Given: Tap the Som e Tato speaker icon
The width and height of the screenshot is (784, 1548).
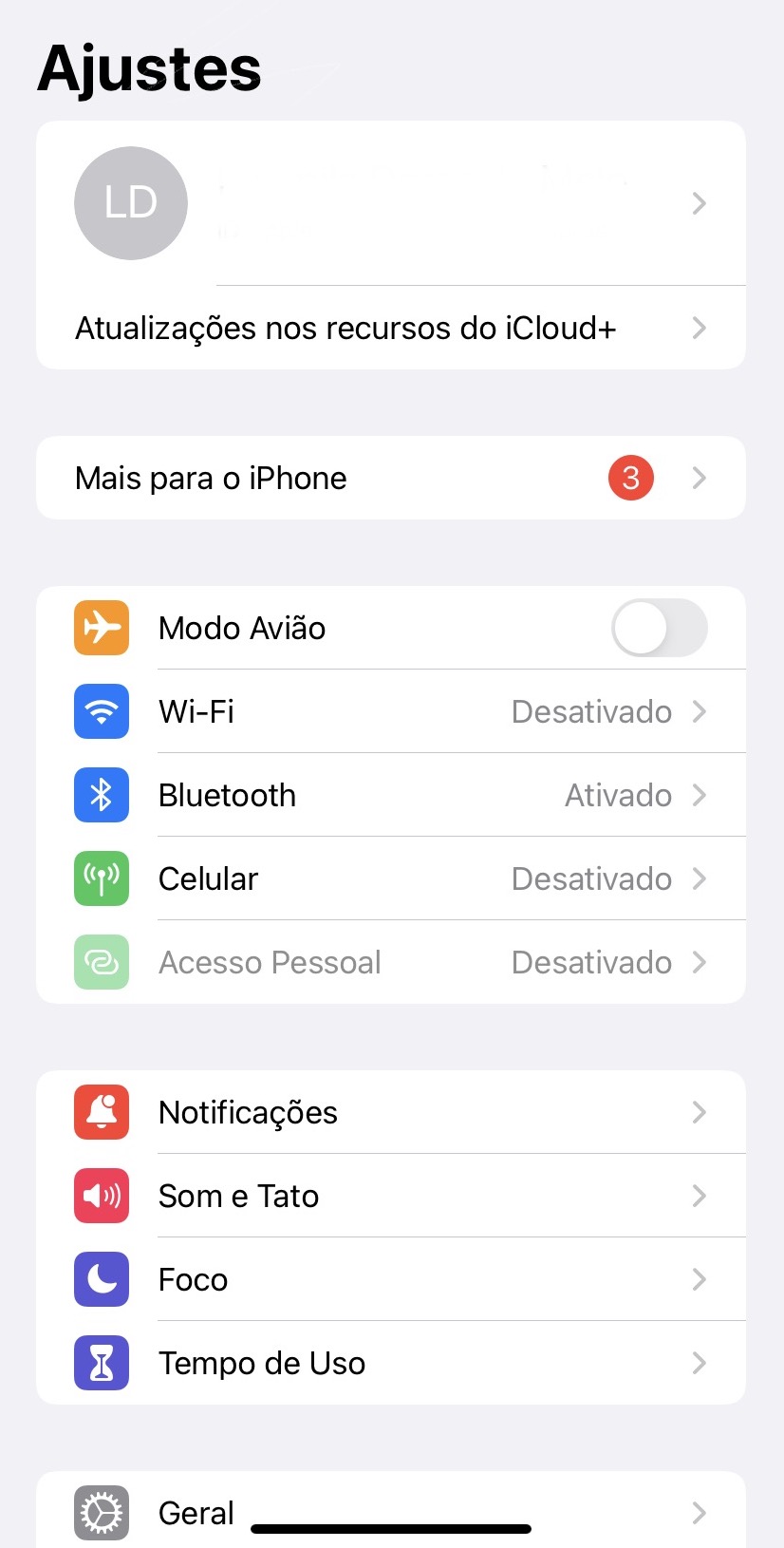Looking at the screenshot, I should pyautogui.click(x=101, y=1196).
